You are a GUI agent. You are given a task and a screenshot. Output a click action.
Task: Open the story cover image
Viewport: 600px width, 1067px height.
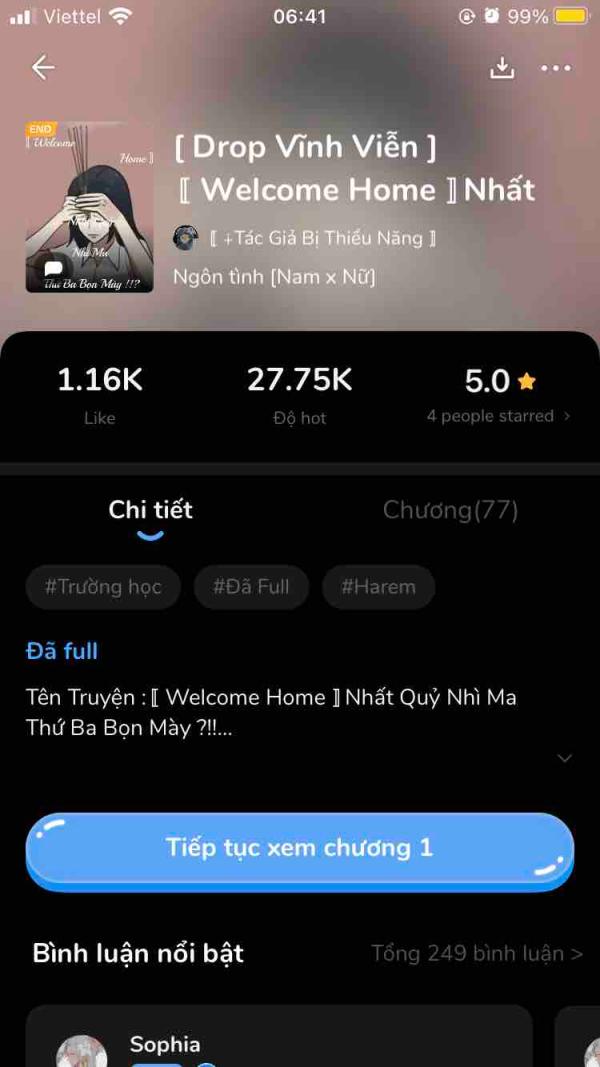[x=89, y=207]
